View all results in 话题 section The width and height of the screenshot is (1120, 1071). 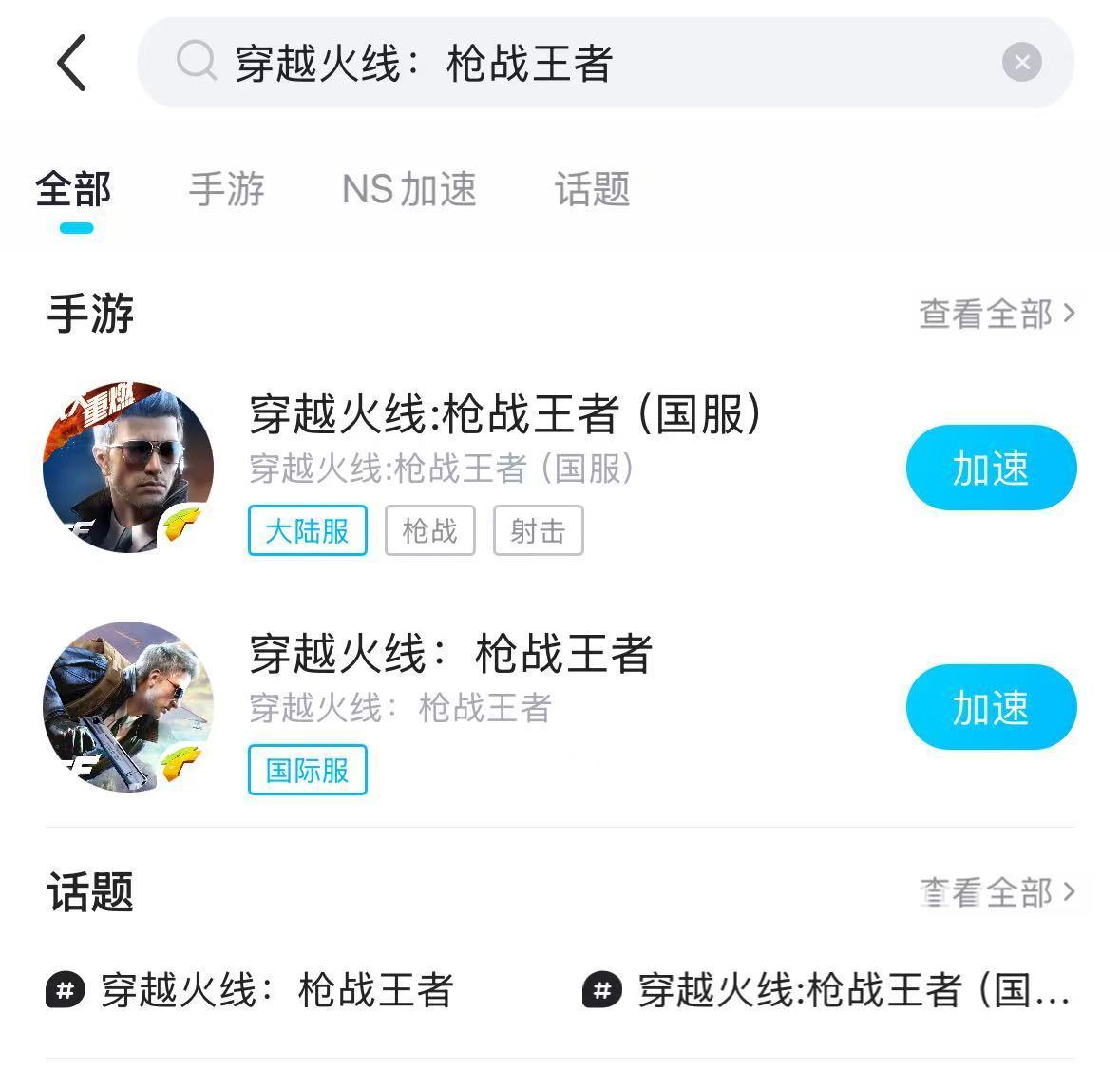coord(996,892)
